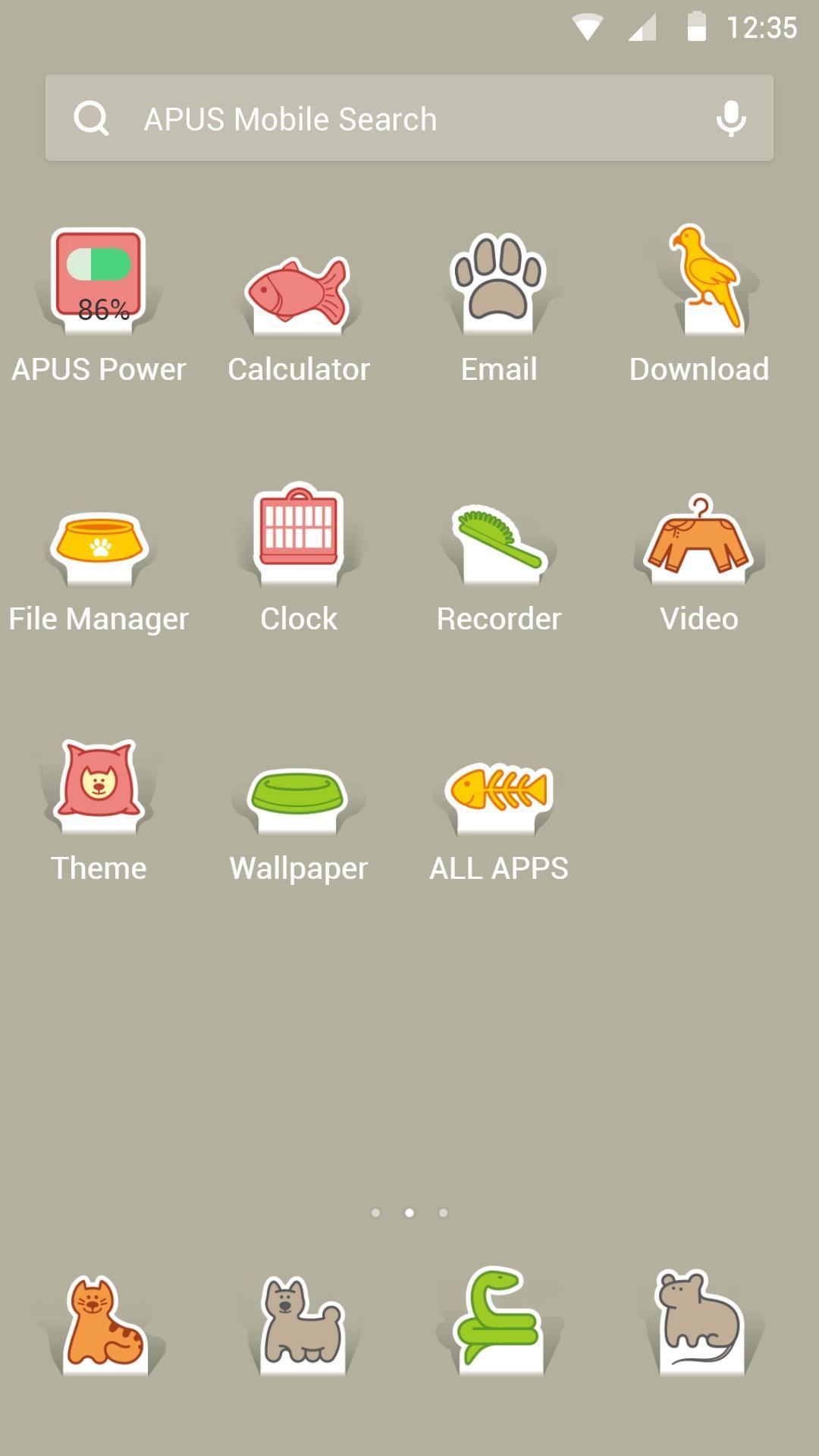
Task: Start voice search with the microphone
Action: 731,118
